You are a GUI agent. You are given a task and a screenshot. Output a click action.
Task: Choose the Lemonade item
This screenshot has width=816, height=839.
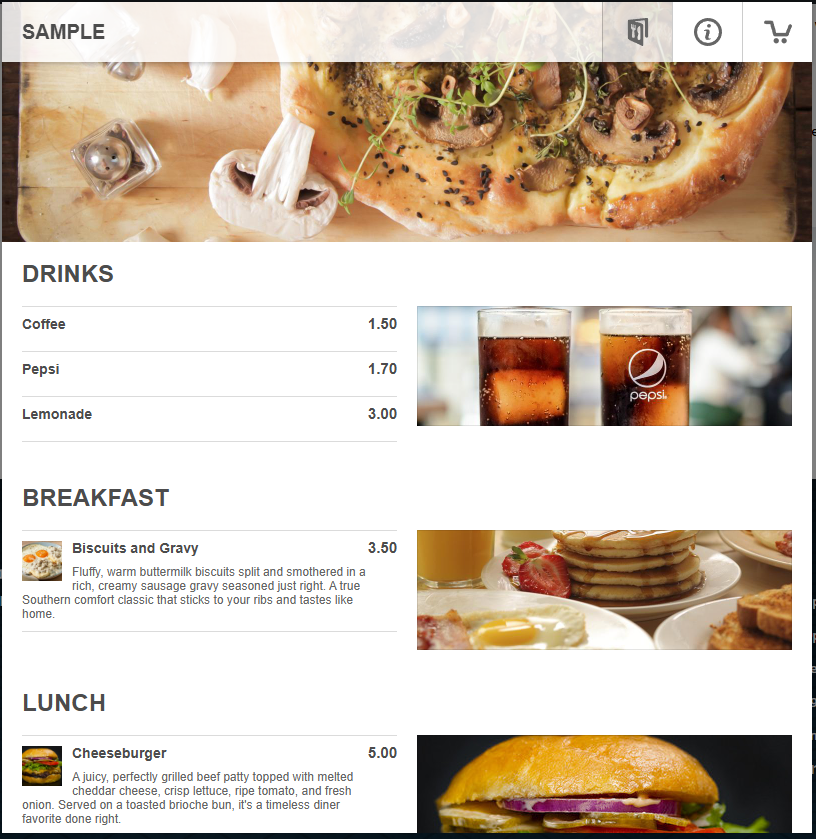(x=209, y=415)
